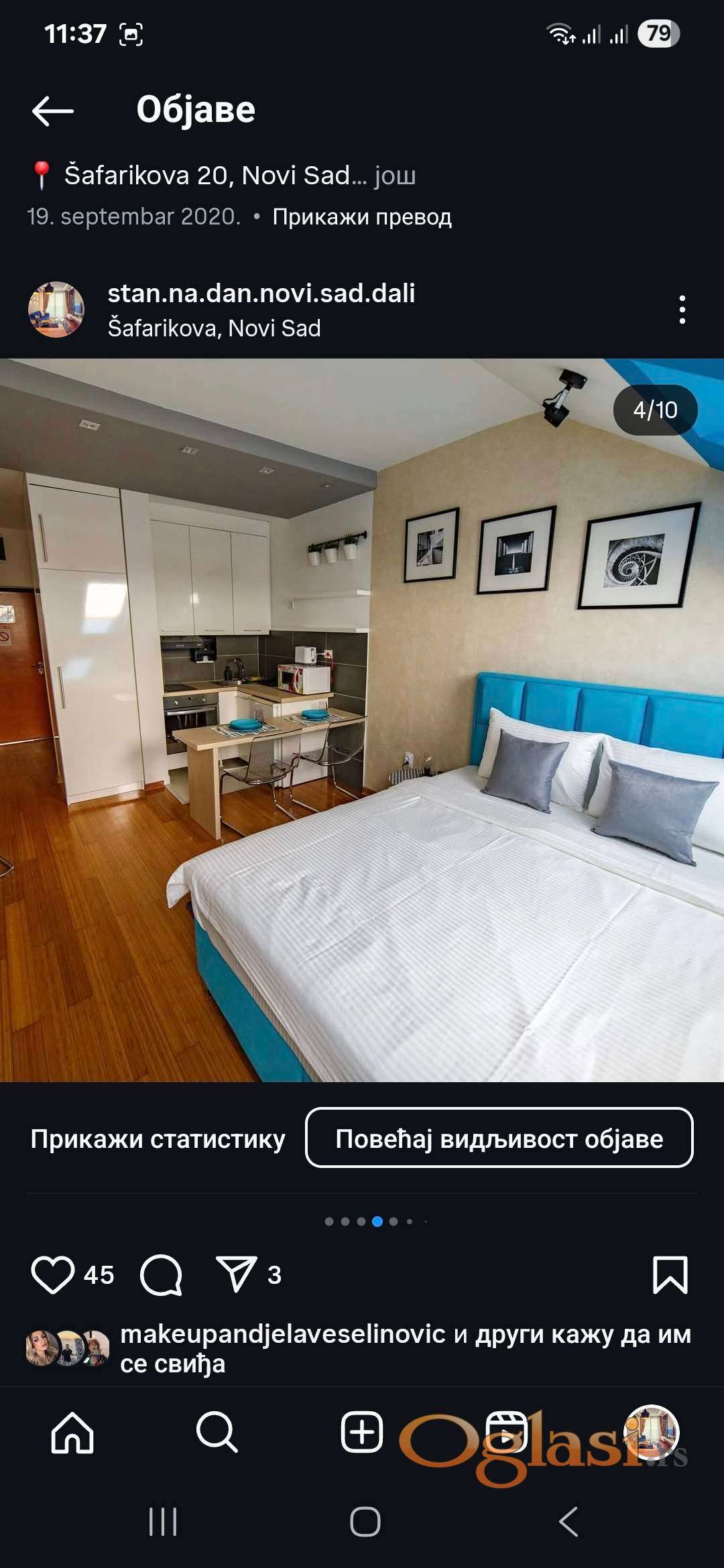Open the post's three-dot options menu
This screenshot has height=1568, width=724.
point(682,310)
